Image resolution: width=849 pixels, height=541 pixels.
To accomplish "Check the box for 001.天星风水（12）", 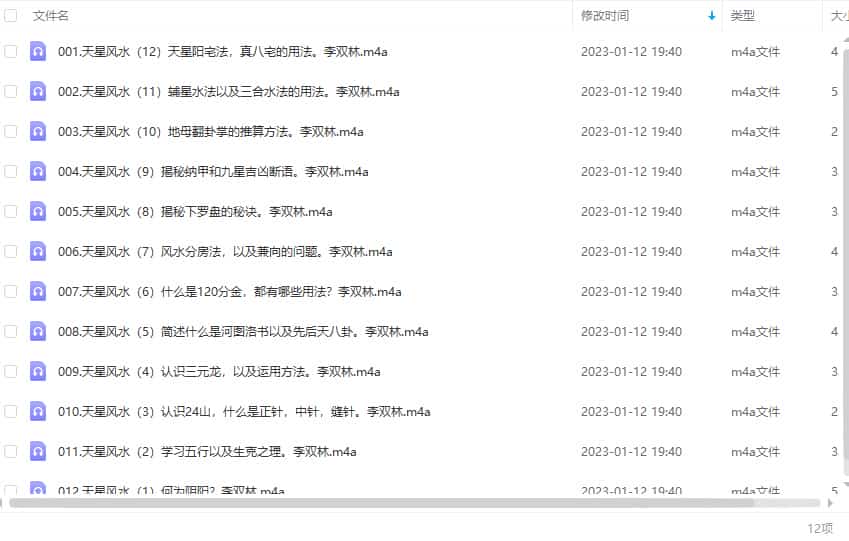I will pos(11,51).
